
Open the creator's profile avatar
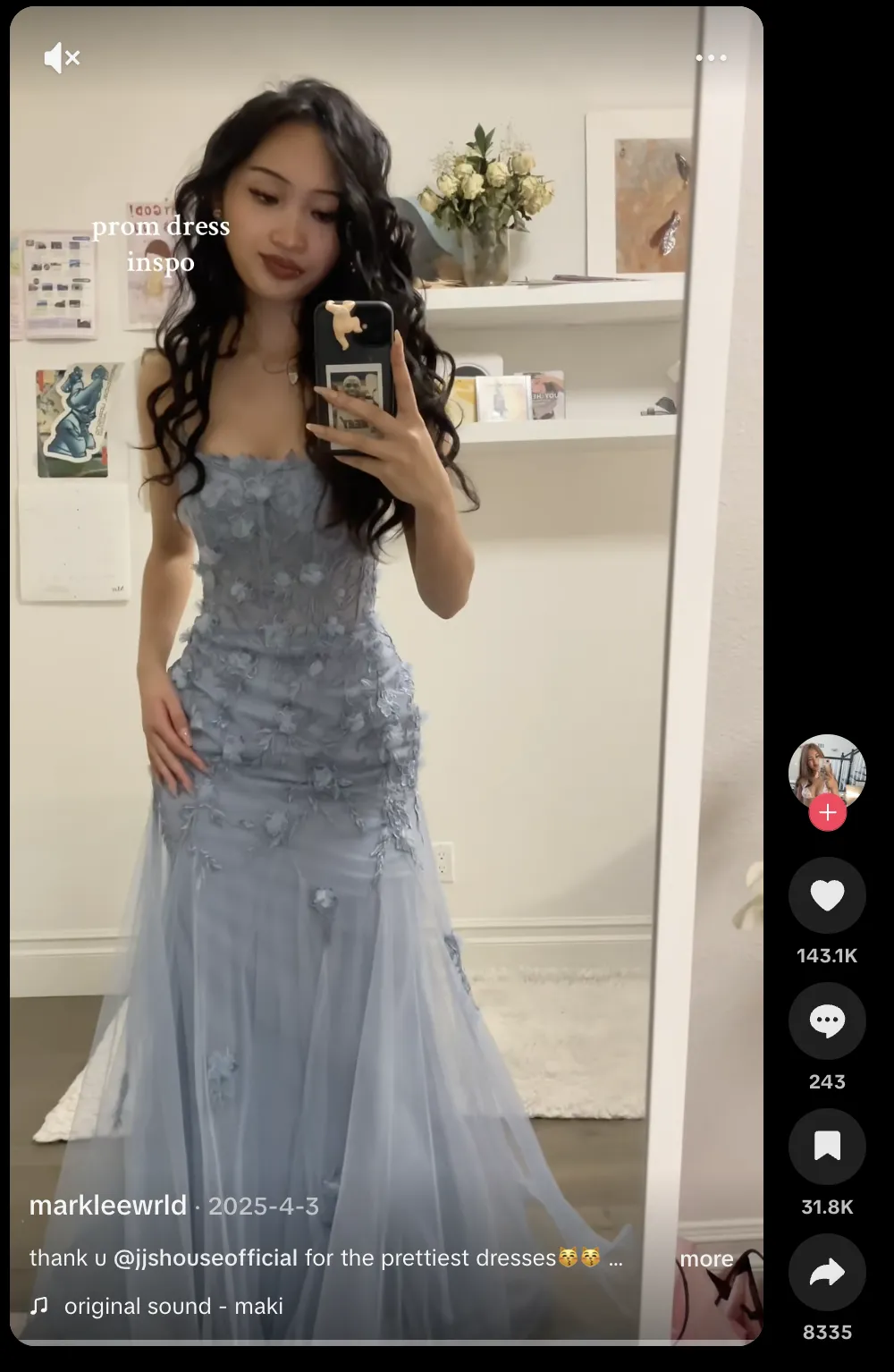826,769
